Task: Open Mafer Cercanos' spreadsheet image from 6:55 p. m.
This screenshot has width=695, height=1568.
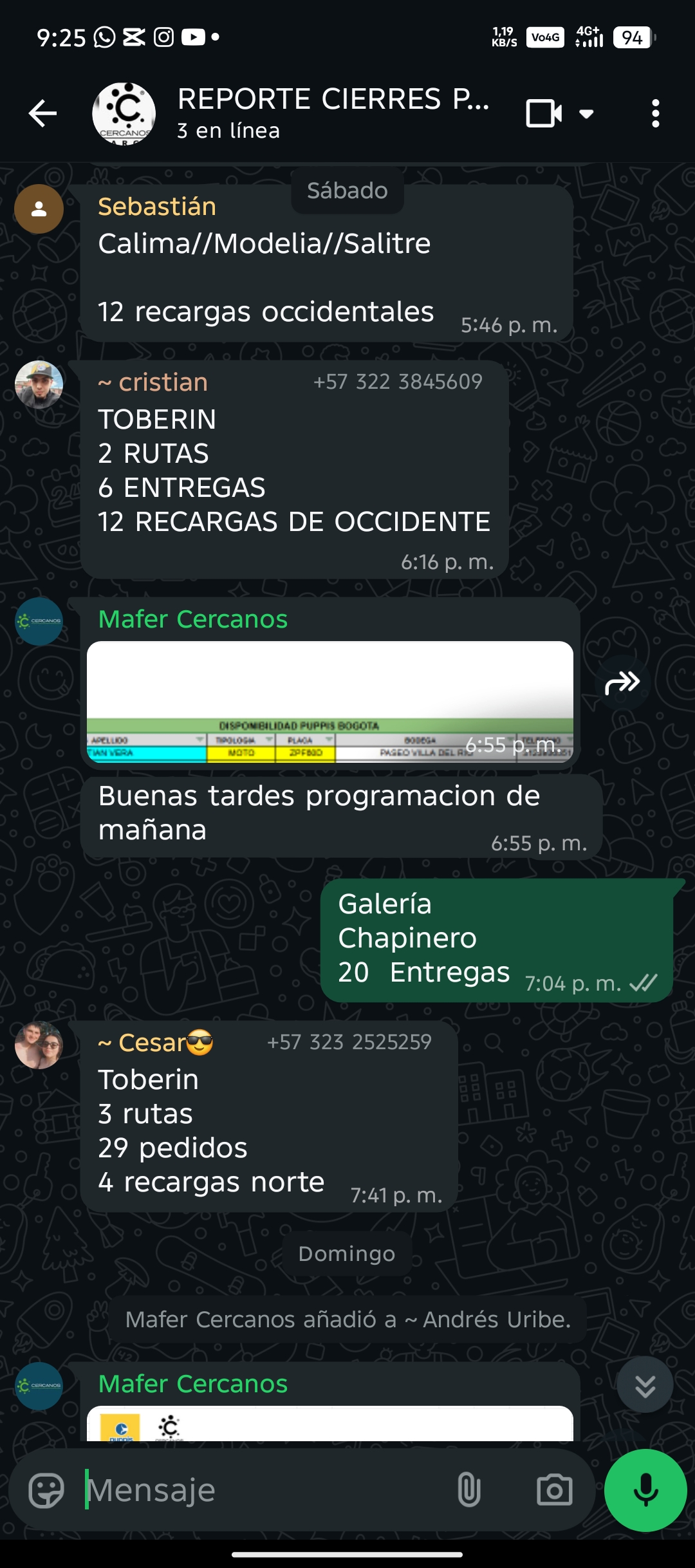Action: point(329,702)
